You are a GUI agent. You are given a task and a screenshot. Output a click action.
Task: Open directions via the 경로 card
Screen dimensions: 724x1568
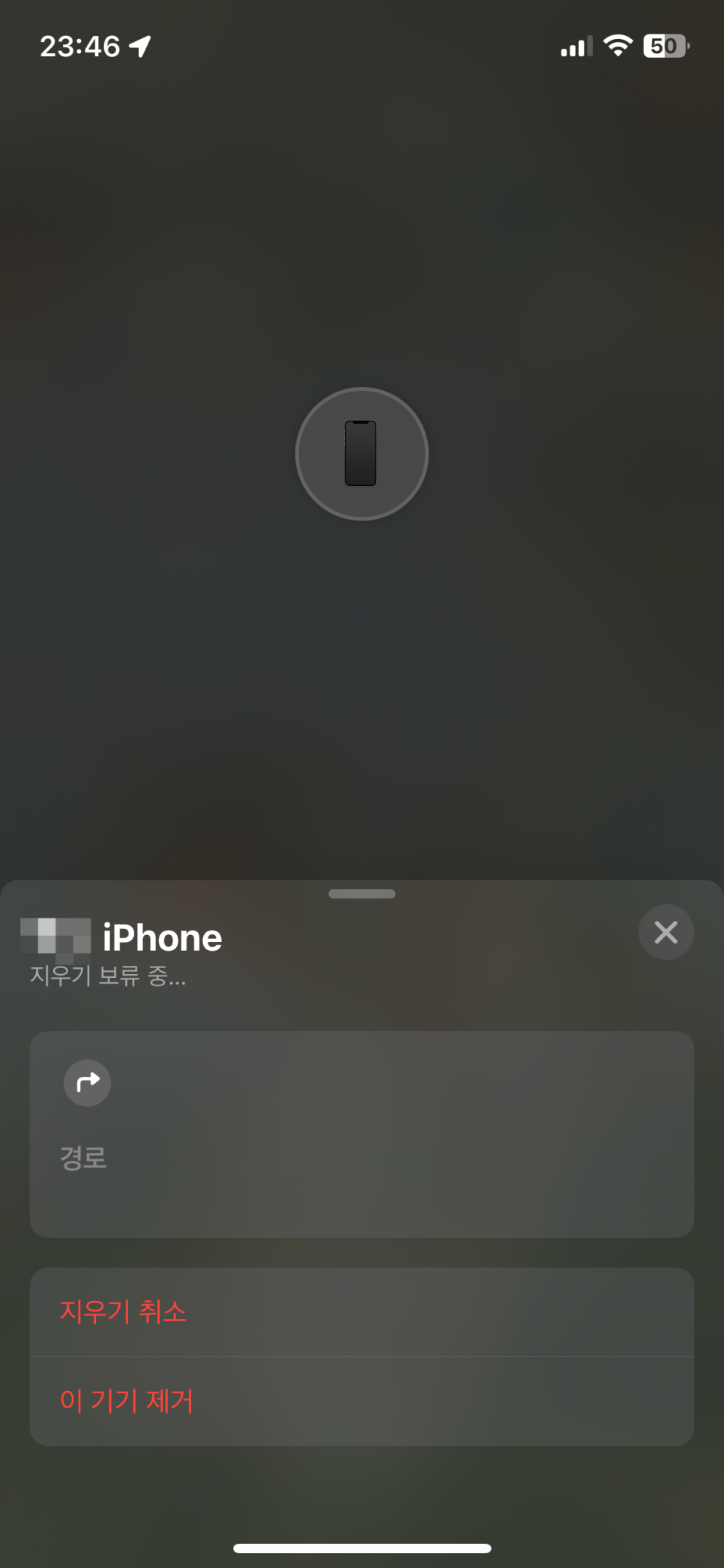(362, 1134)
